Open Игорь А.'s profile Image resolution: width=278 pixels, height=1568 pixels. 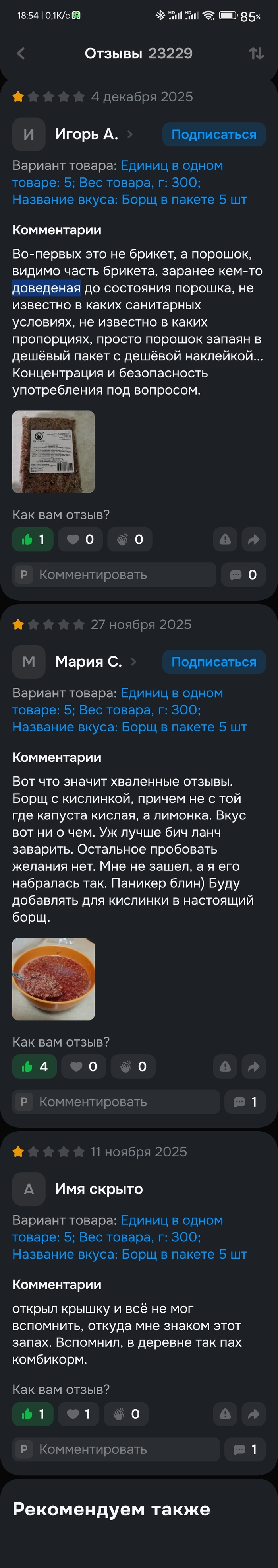(87, 134)
